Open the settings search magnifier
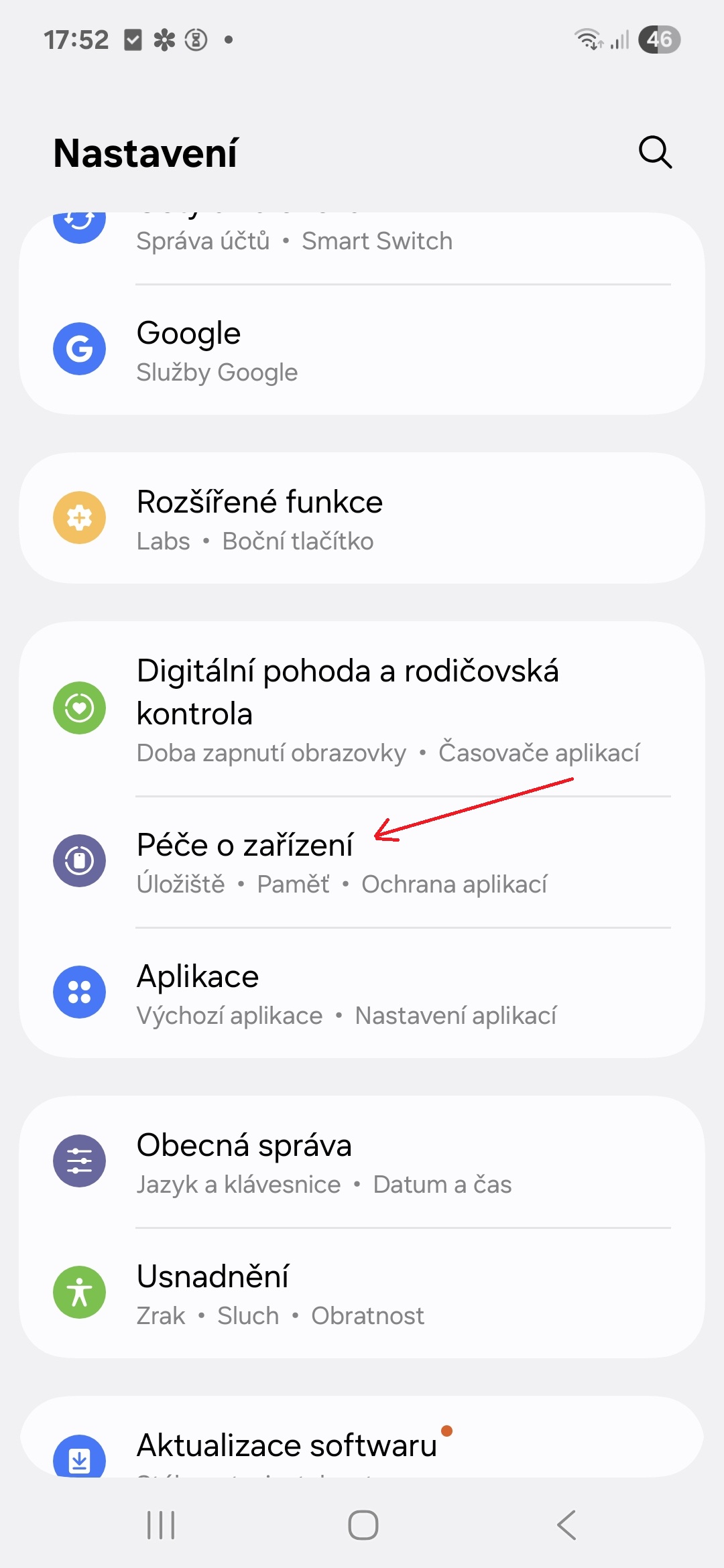This screenshot has height=1568, width=724. pyautogui.click(x=655, y=152)
